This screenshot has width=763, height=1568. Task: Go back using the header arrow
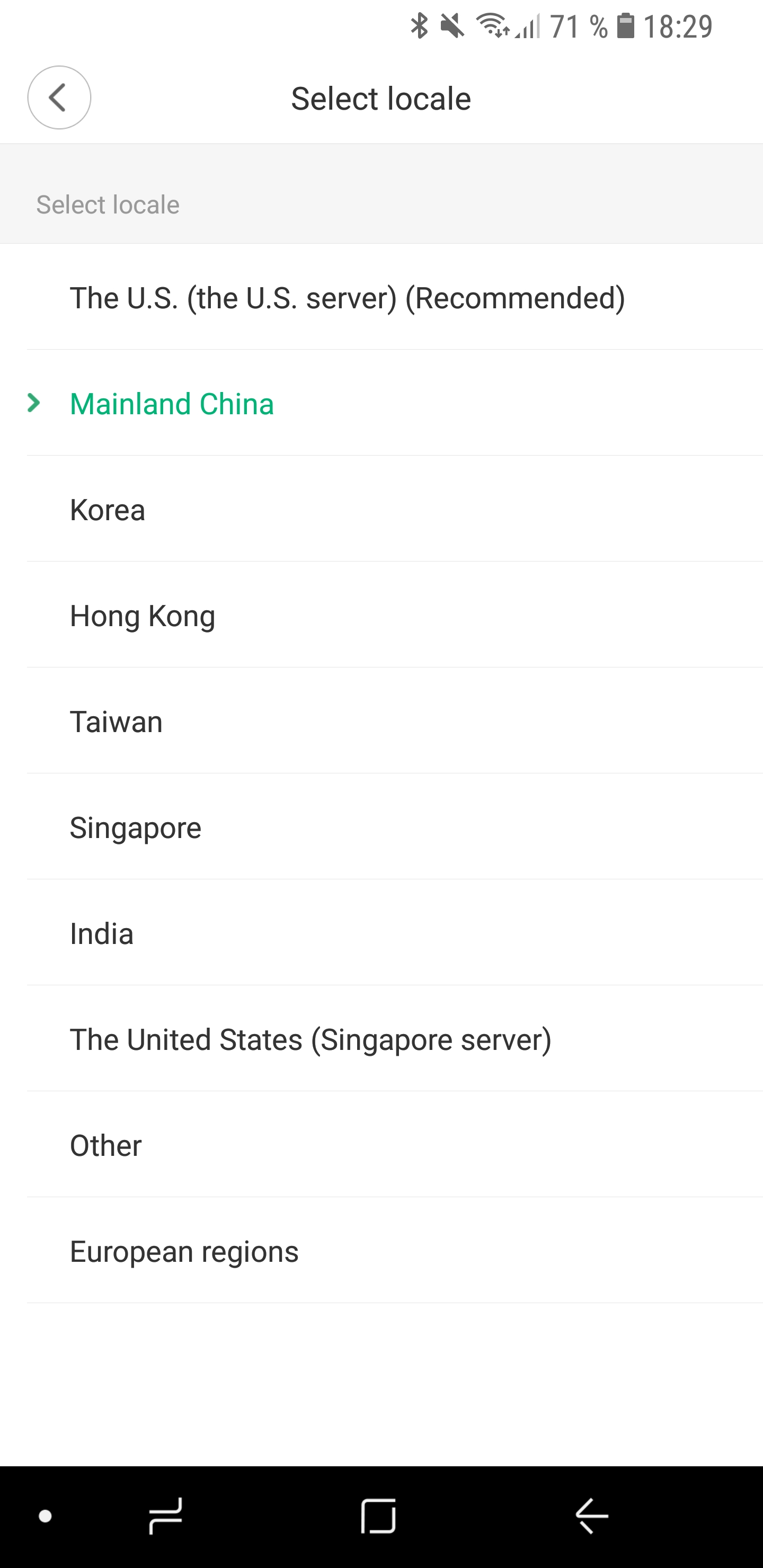coord(59,97)
